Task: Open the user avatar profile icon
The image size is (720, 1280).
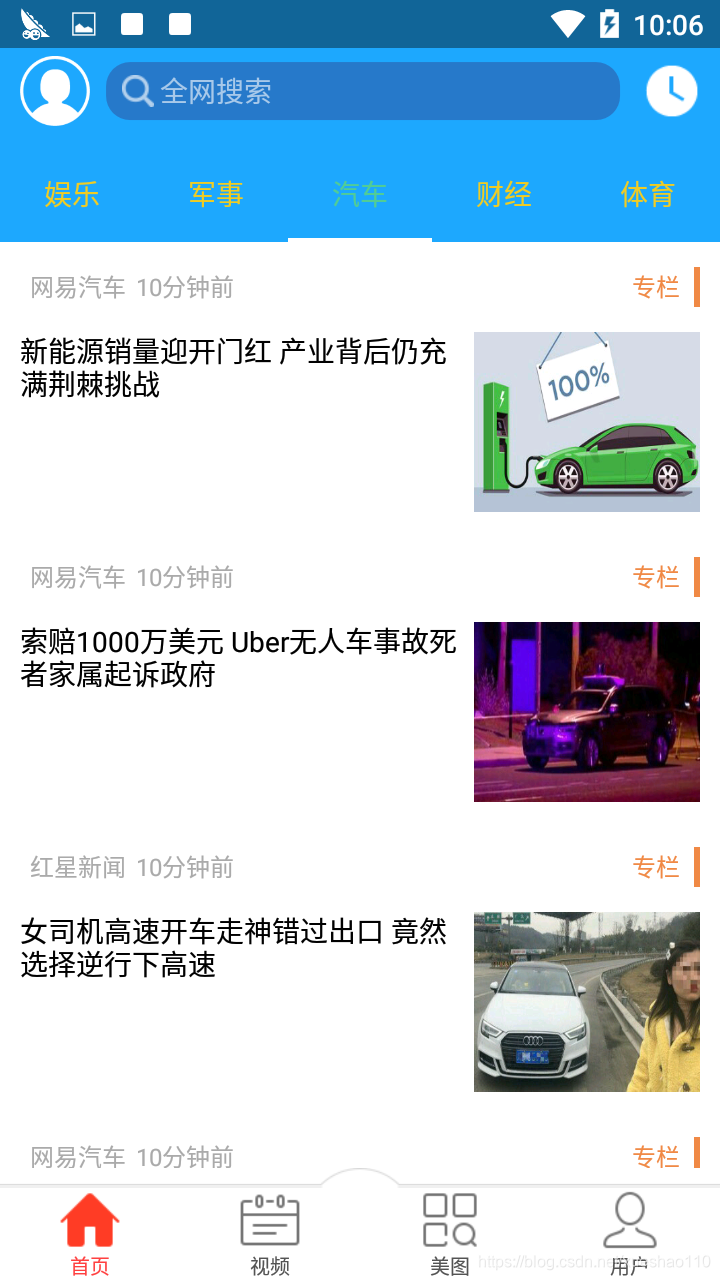Action: tap(55, 91)
